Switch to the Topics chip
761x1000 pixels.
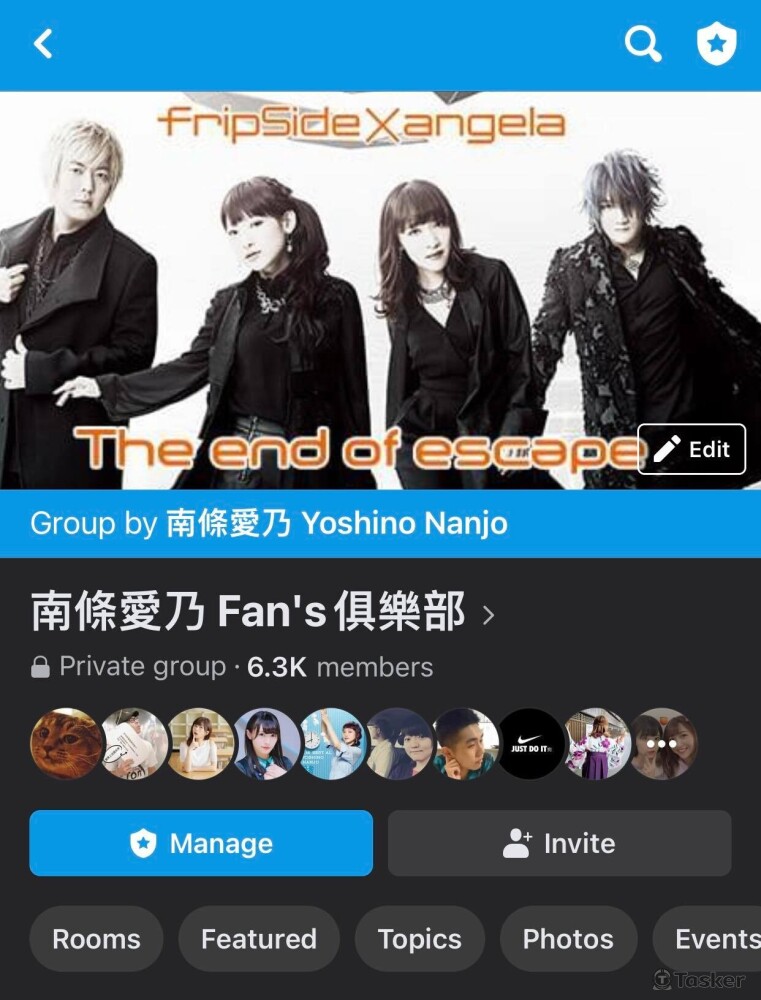pos(419,939)
